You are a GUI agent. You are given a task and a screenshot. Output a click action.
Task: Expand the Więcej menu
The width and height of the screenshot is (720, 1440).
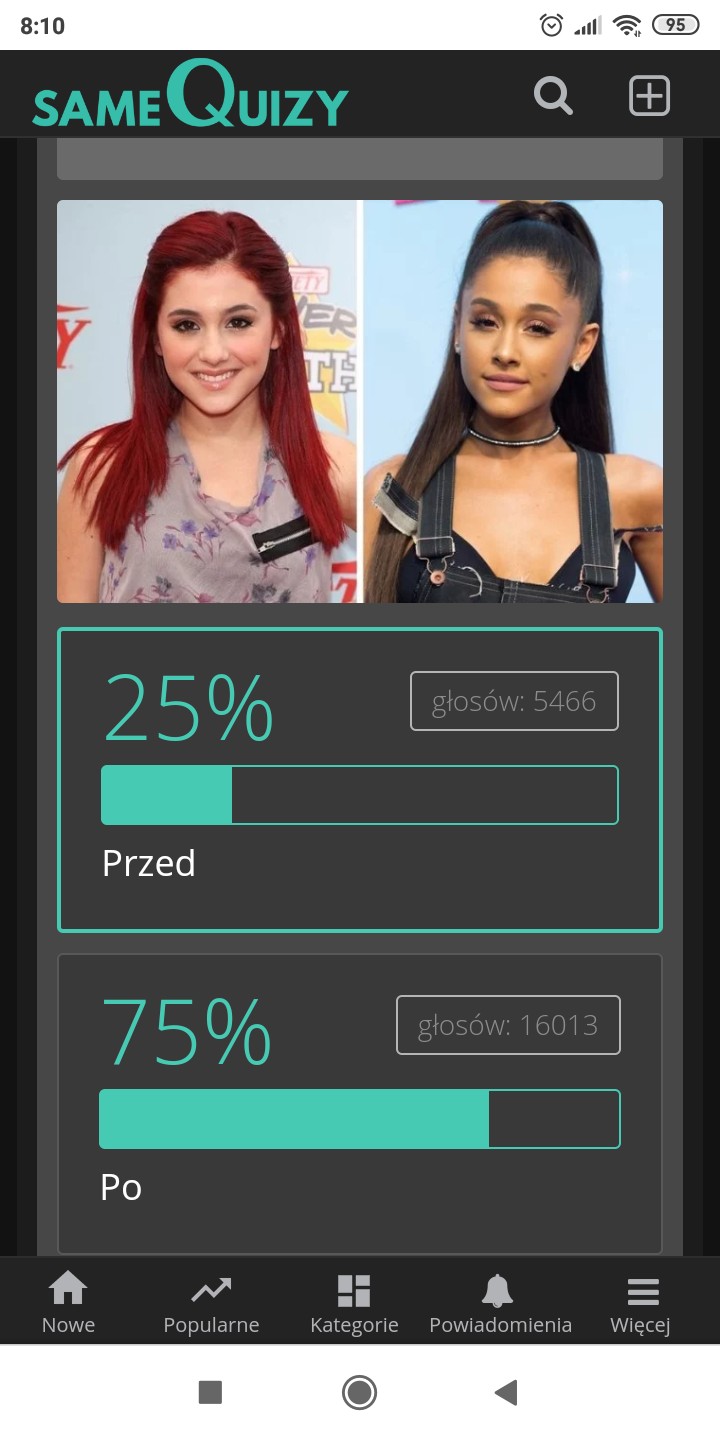pyautogui.click(x=641, y=1302)
